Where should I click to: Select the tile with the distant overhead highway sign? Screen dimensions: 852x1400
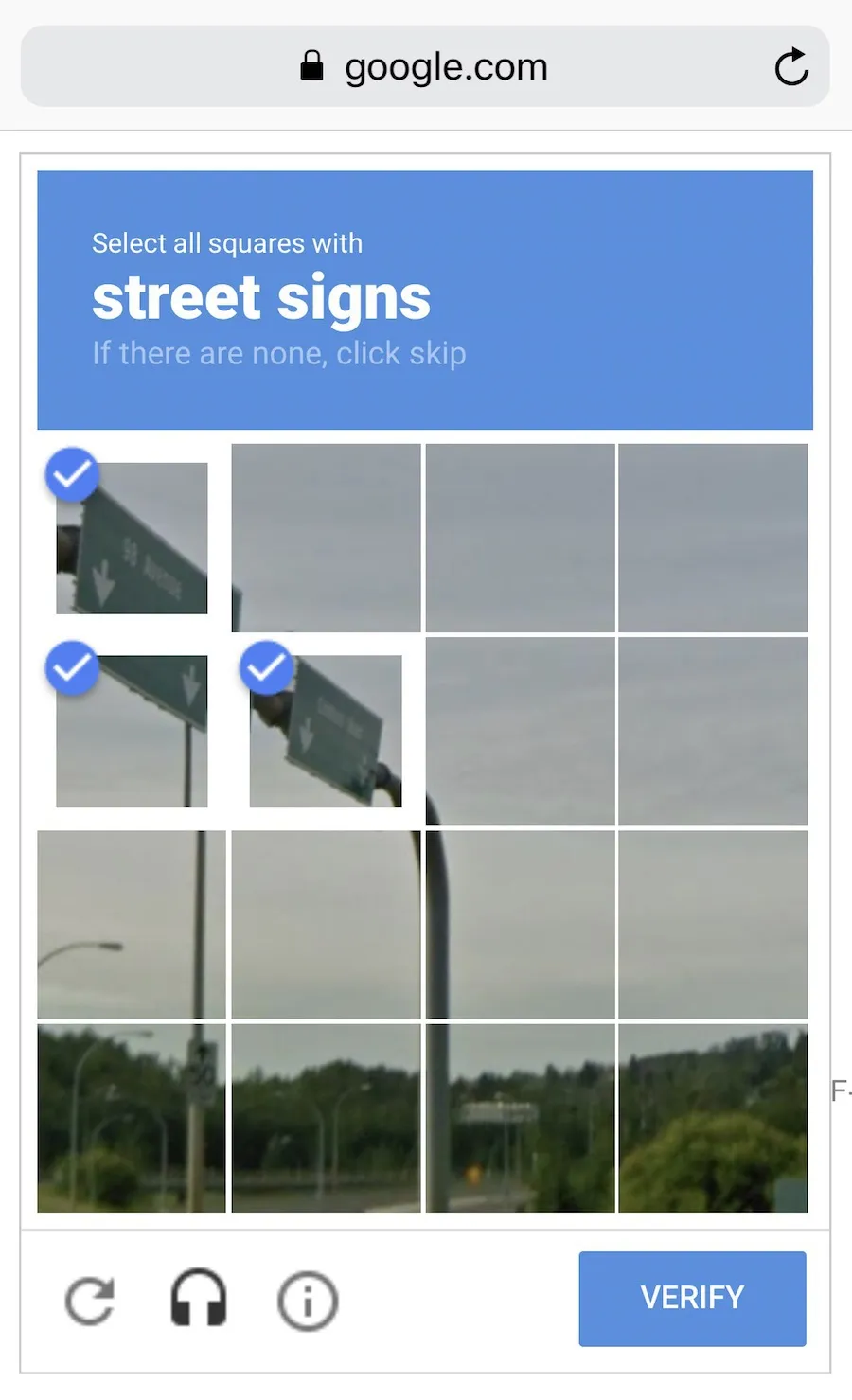(520, 1118)
